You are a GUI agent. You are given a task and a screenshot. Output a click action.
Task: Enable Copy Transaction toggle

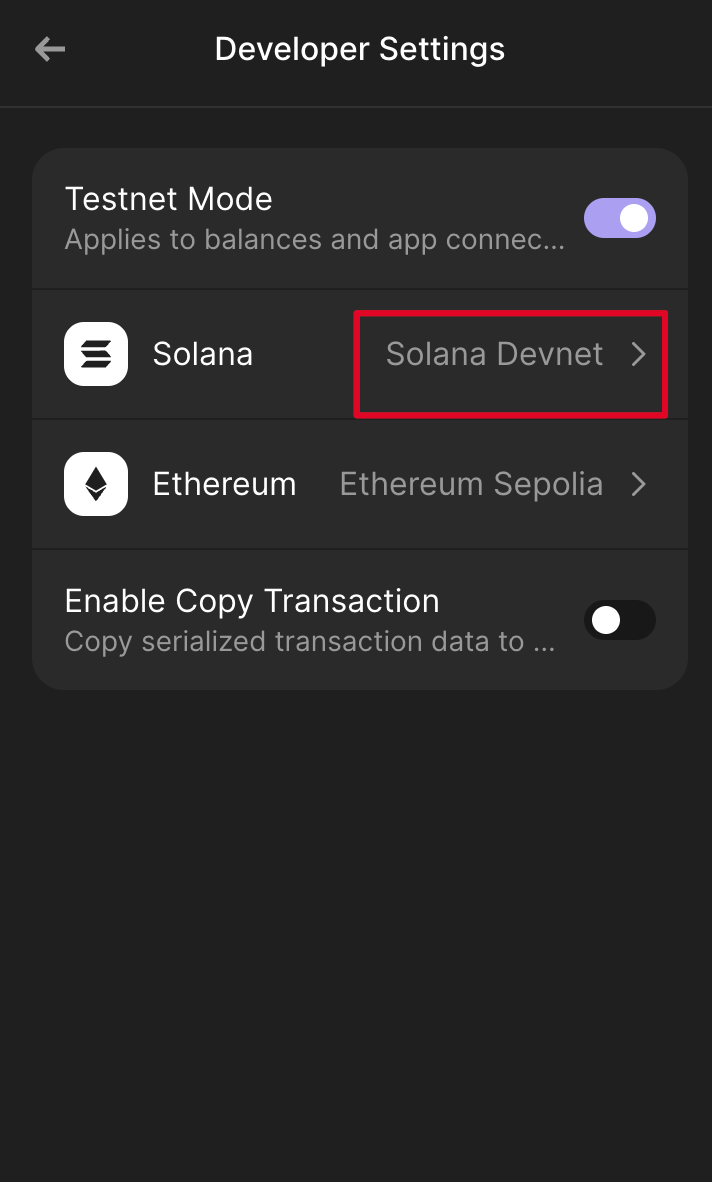click(x=619, y=620)
